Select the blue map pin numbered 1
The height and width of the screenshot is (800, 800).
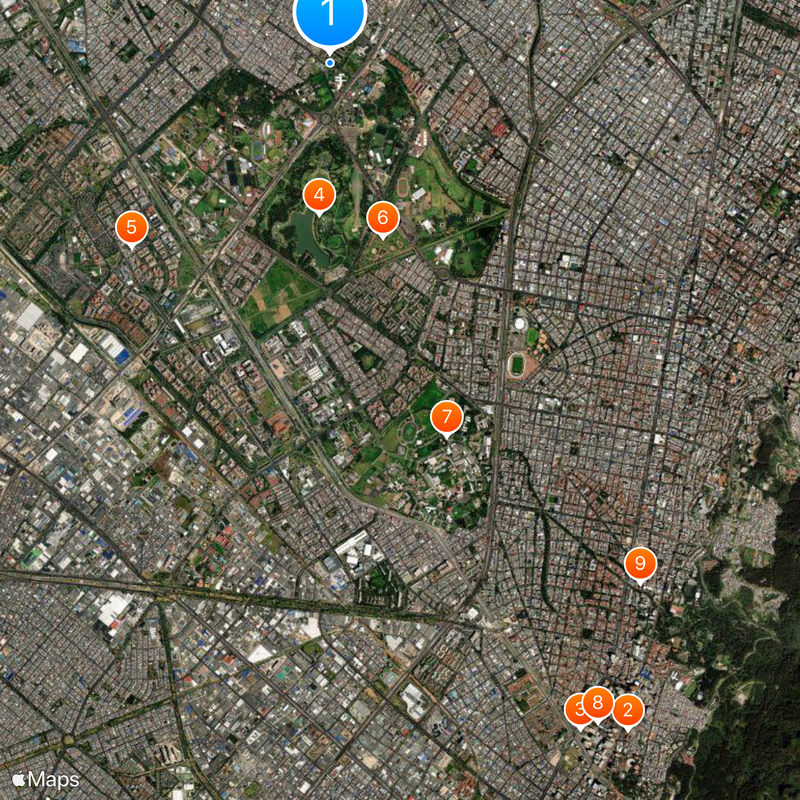click(x=330, y=15)
